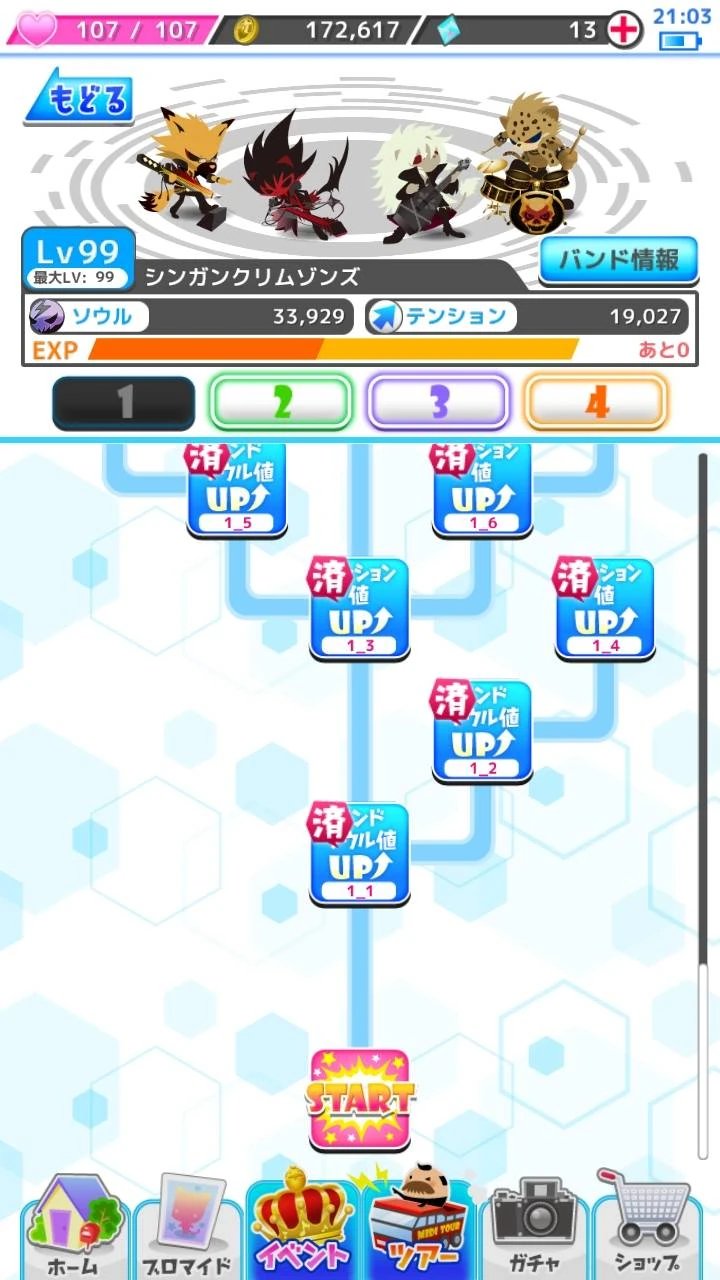Select the 1_3 upgrade node
This screenshot has width=720, height=1280.
tap(359, 609)
